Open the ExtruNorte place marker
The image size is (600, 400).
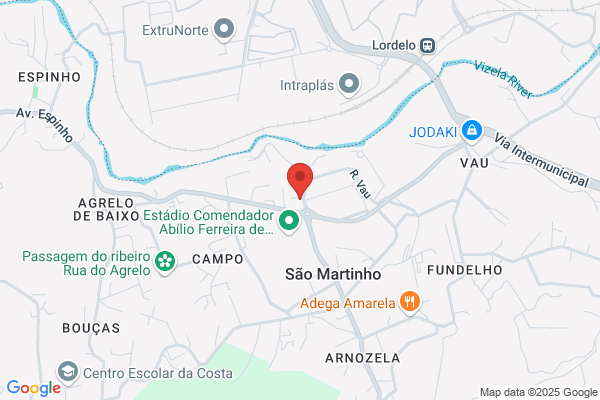coord(224,30)
